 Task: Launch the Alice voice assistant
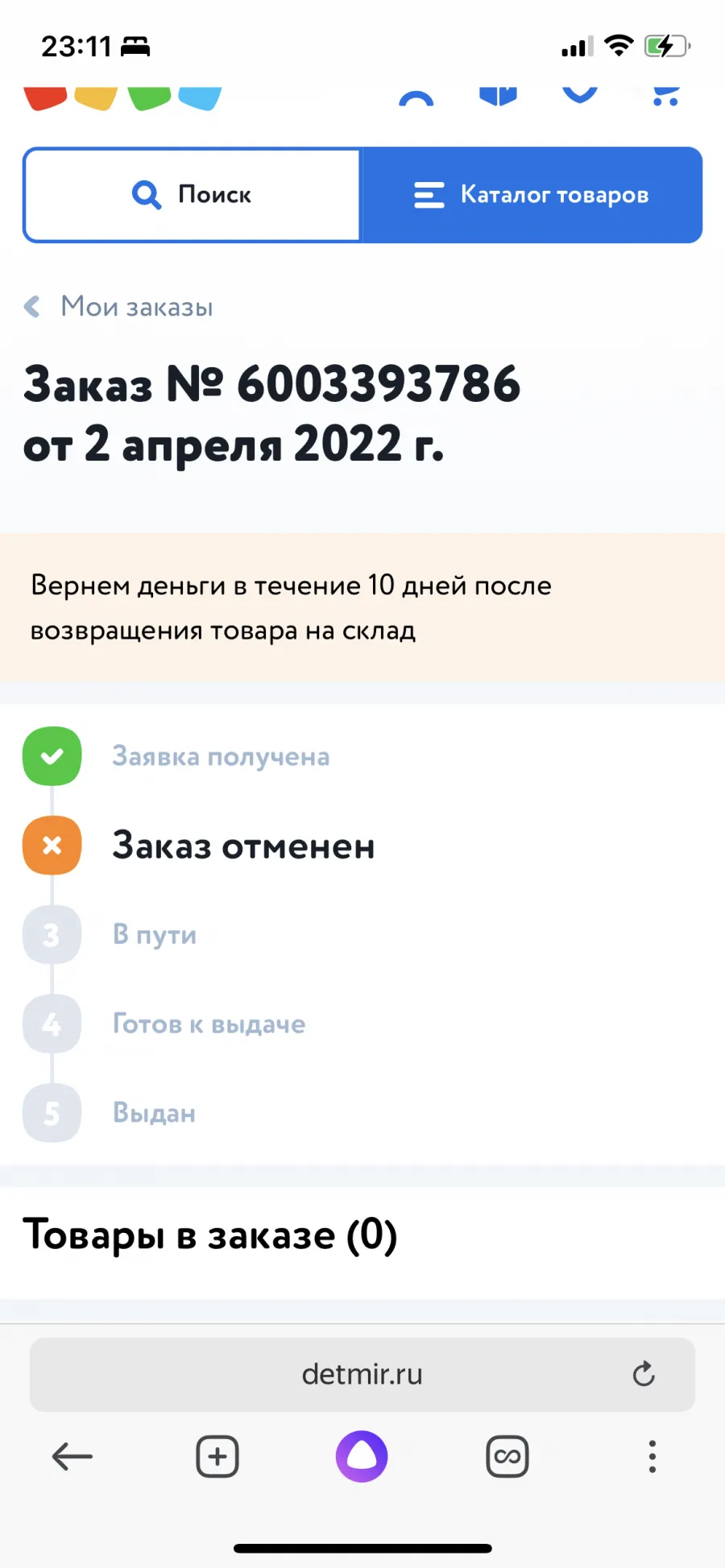(x=362, y=1456)
